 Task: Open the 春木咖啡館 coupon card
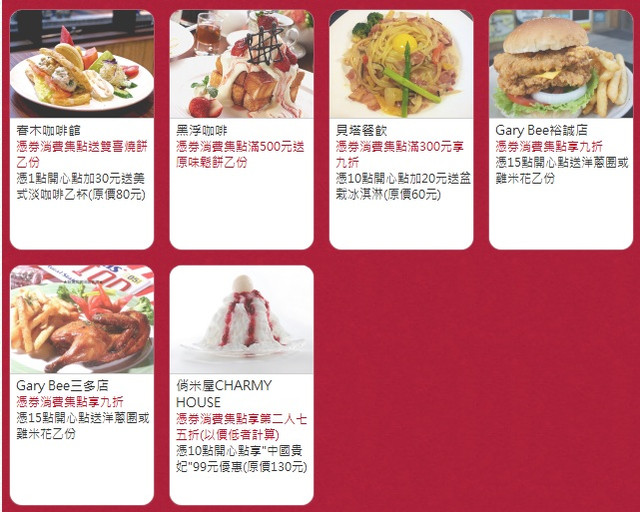(82, 129)
